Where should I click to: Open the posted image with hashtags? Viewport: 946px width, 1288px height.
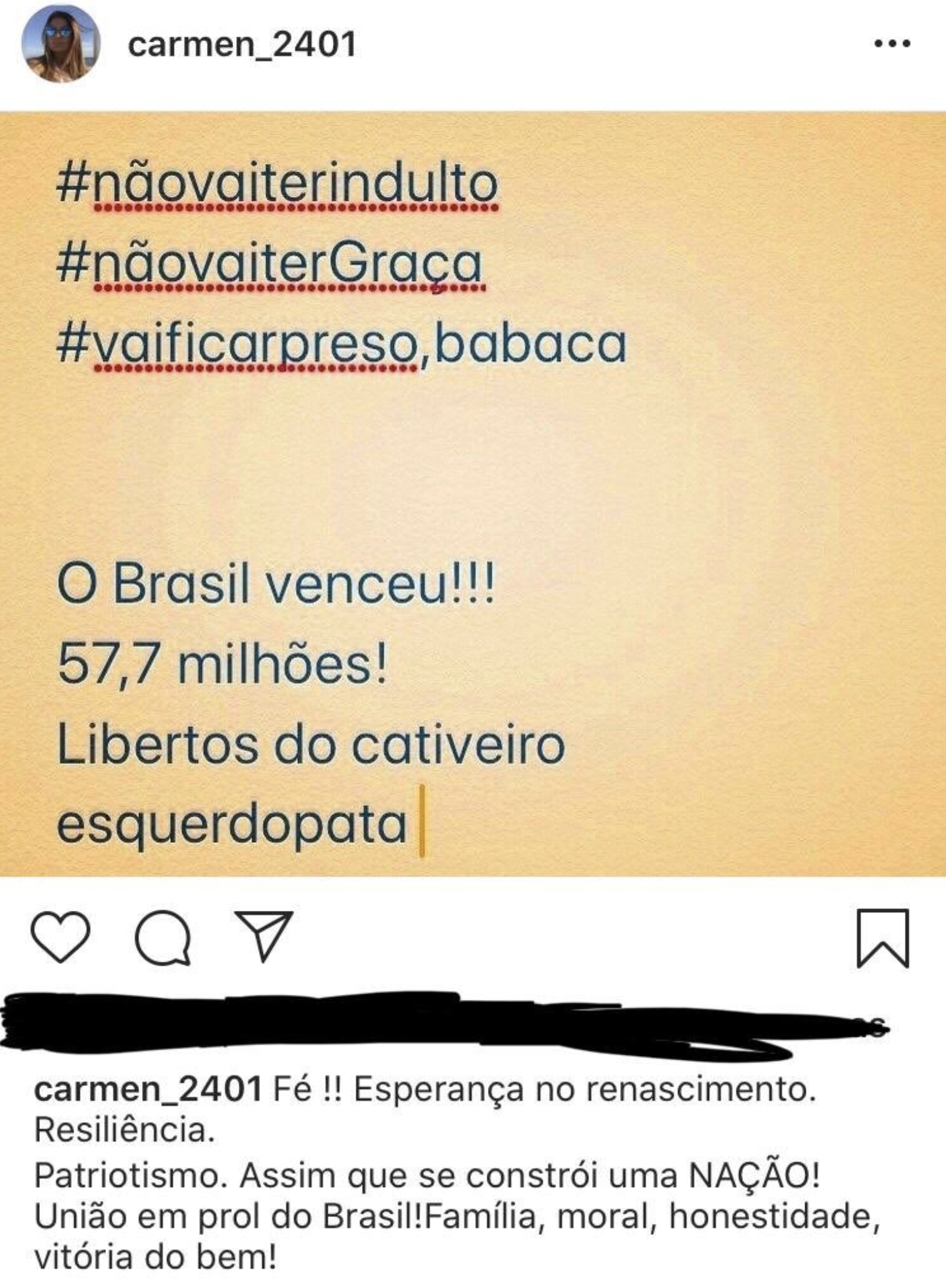(473, 494)
